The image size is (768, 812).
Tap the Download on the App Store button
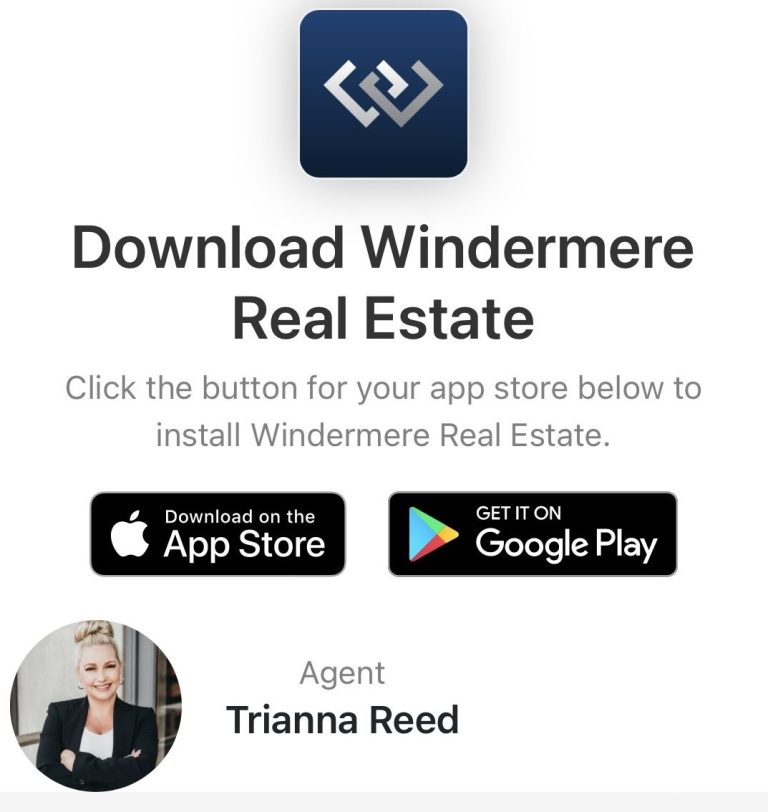(x=218, y=534)
